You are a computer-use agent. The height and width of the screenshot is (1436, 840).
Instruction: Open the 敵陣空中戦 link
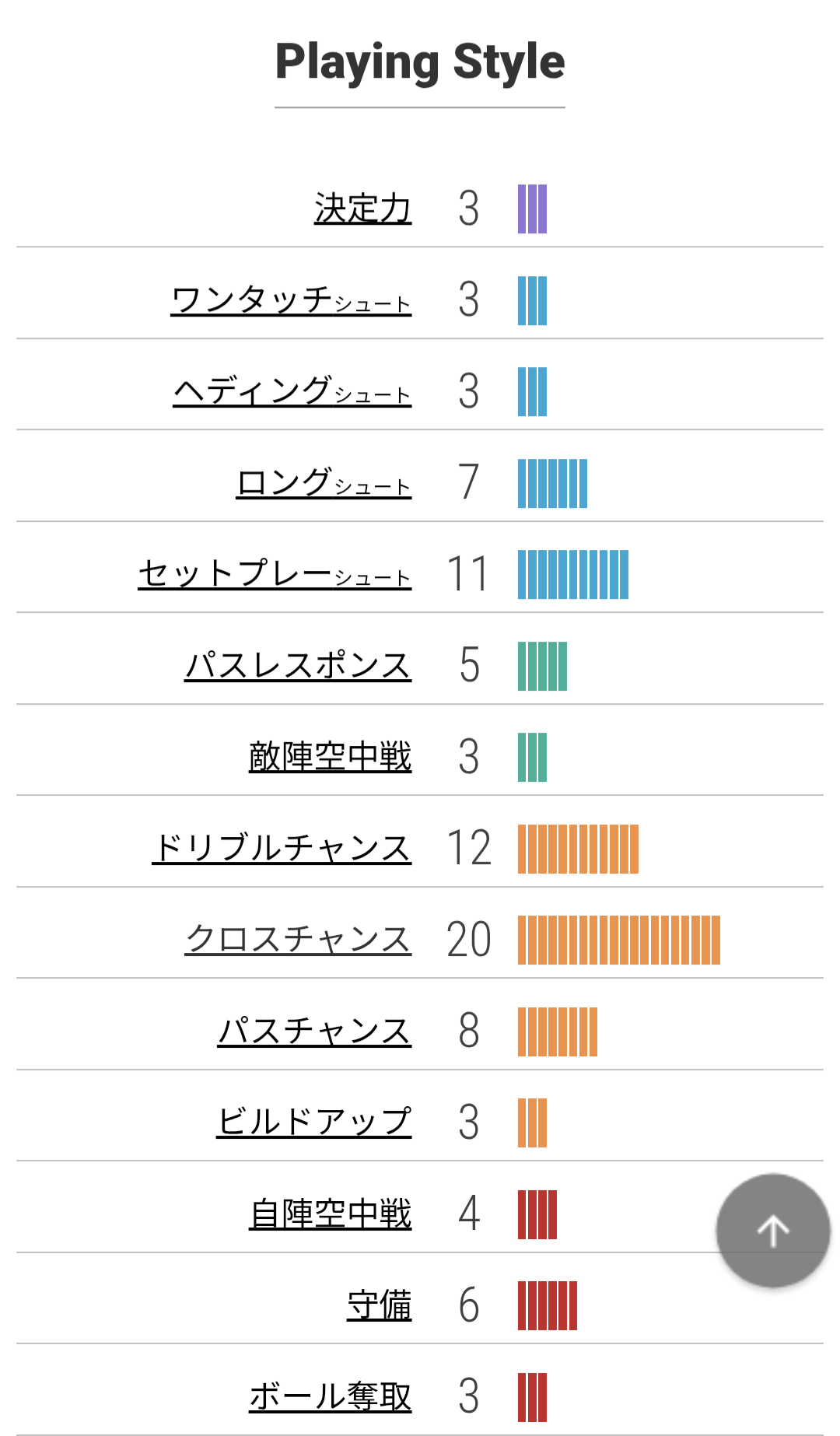pos(330,757)
